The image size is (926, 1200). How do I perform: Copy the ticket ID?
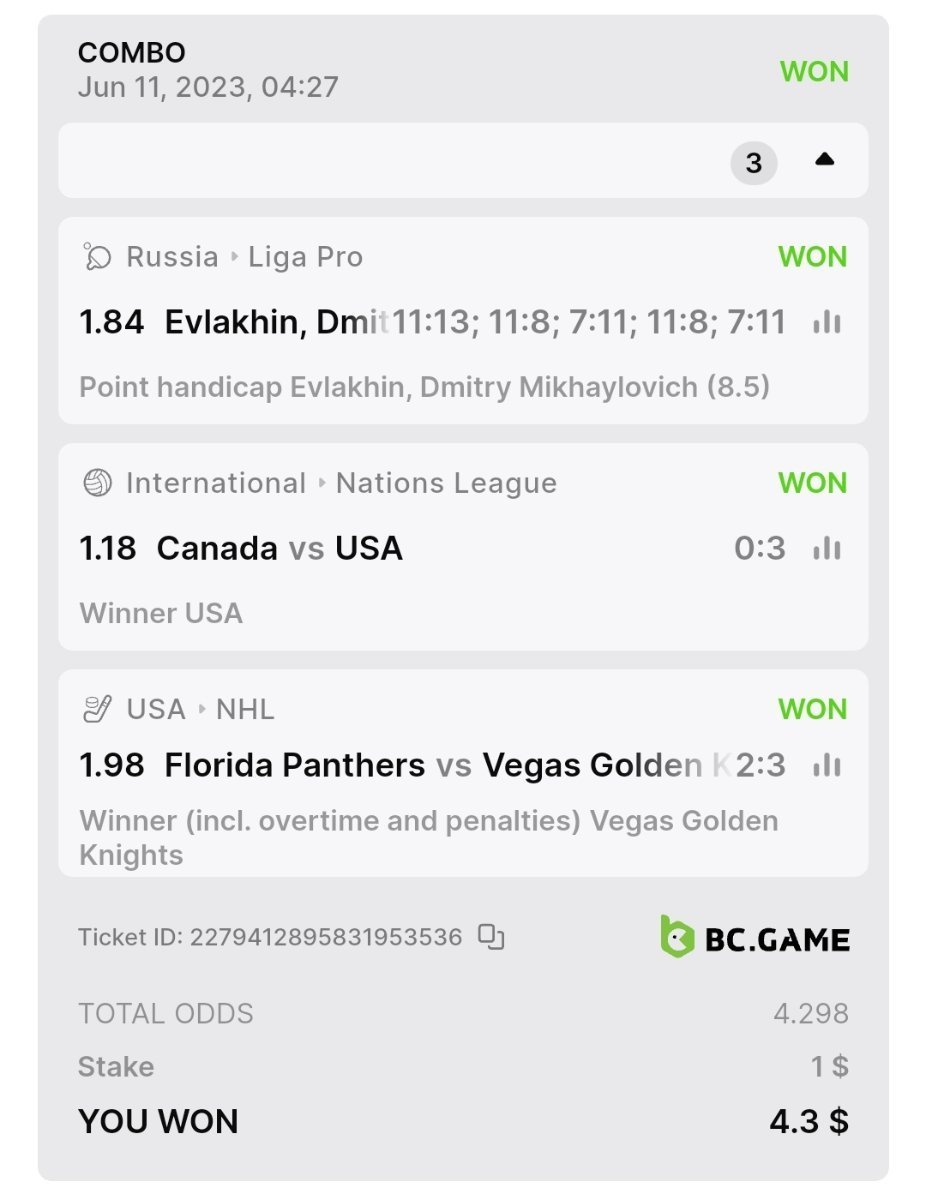tap(491, 937)
